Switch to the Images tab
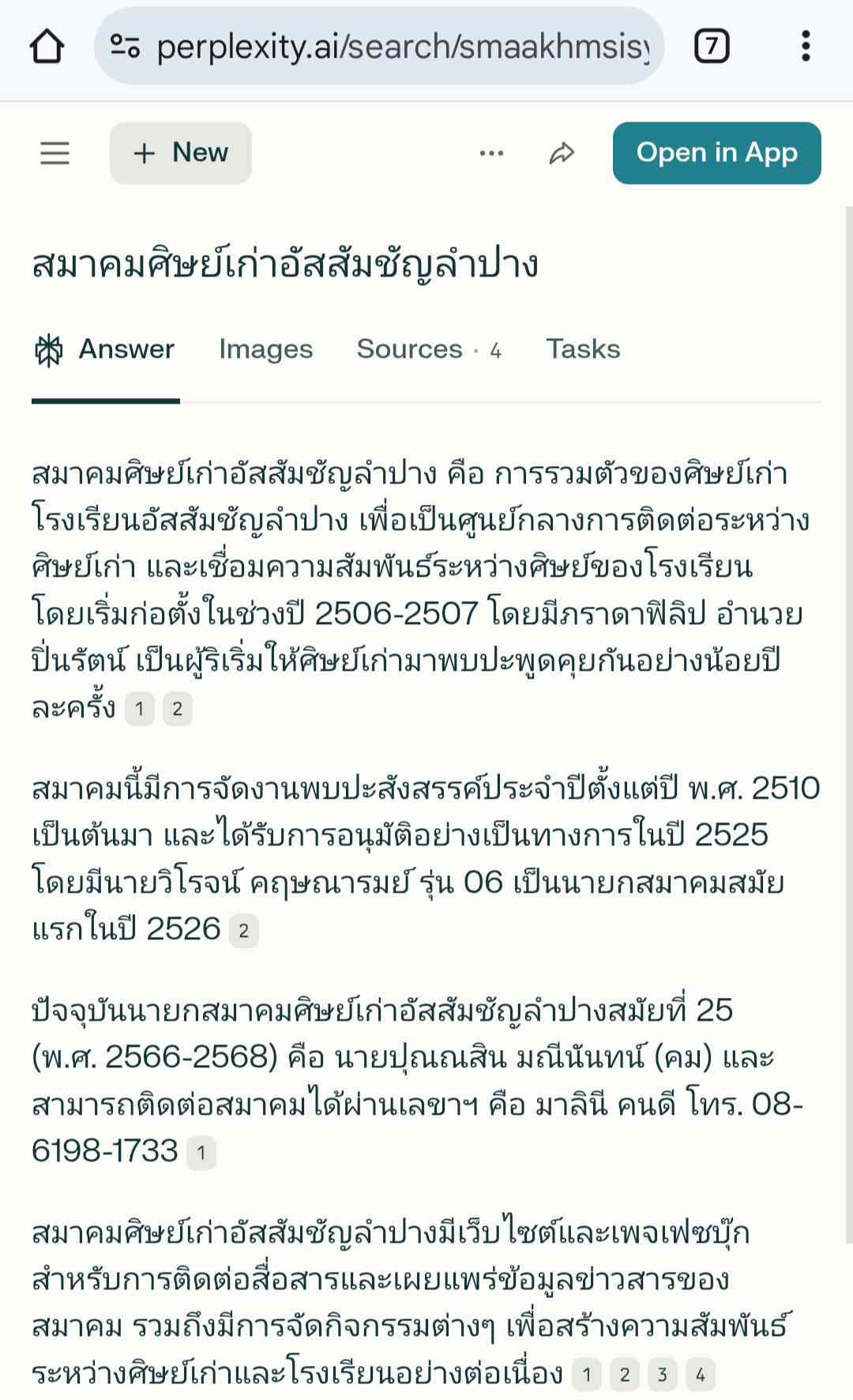Screen dimensions: 853x1400 tap(265, 349)
